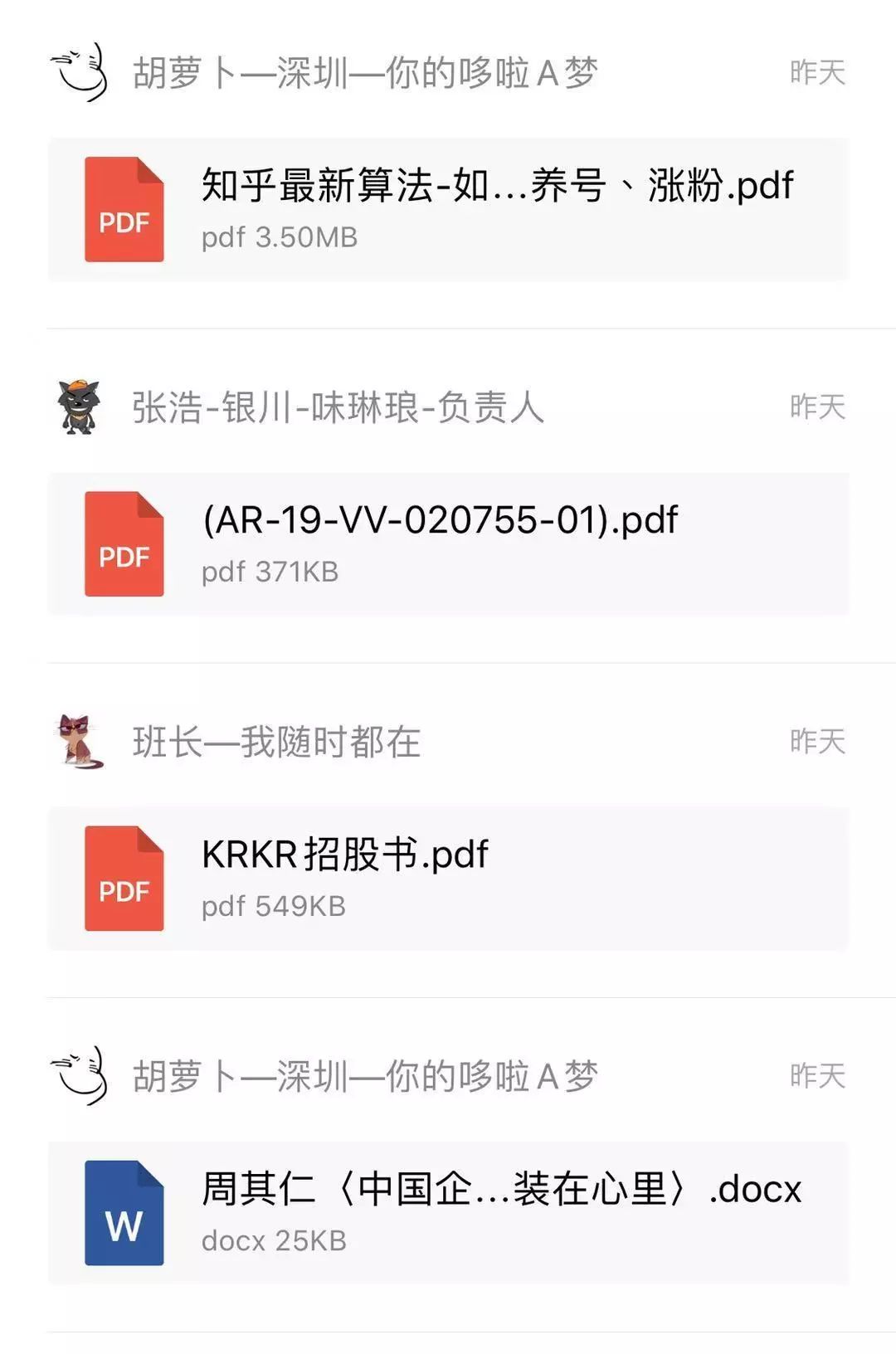The width and height of the screenshot is (896, 1354).
Task: Open the (AR-19-VV-020755-01).pdf file
Action: point(448,543)
